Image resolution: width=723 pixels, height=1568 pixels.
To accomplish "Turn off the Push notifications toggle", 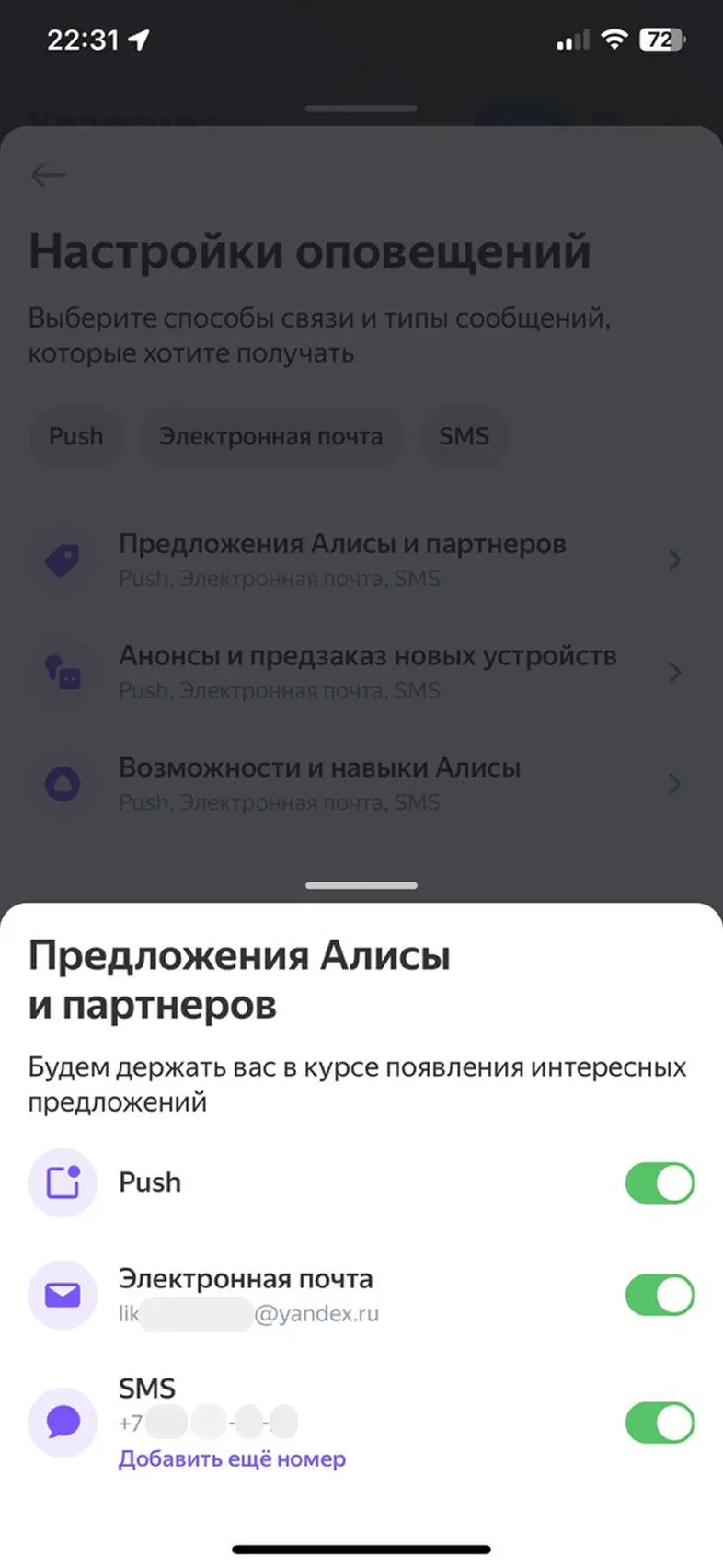I will (660, 1183).
